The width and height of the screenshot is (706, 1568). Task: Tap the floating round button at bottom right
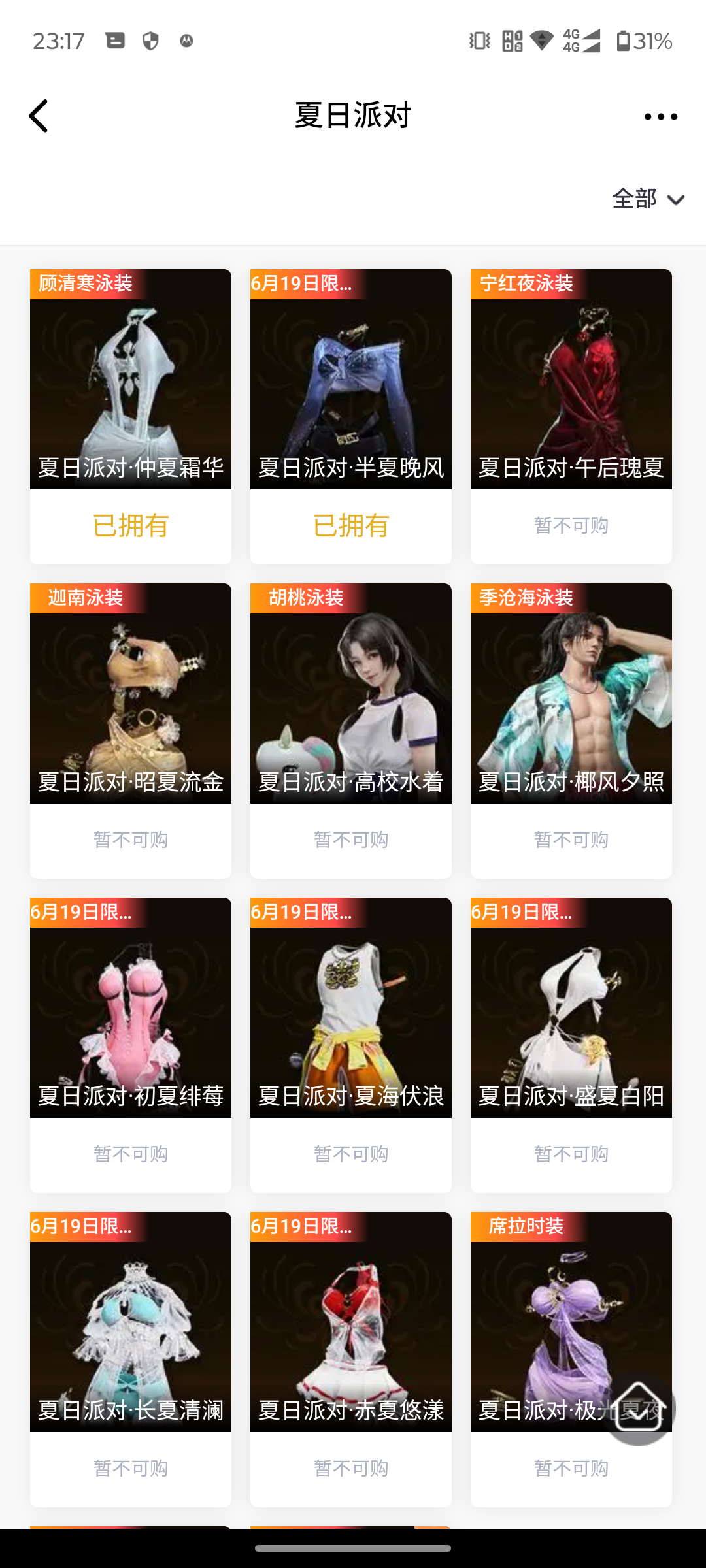(638, 1407)
